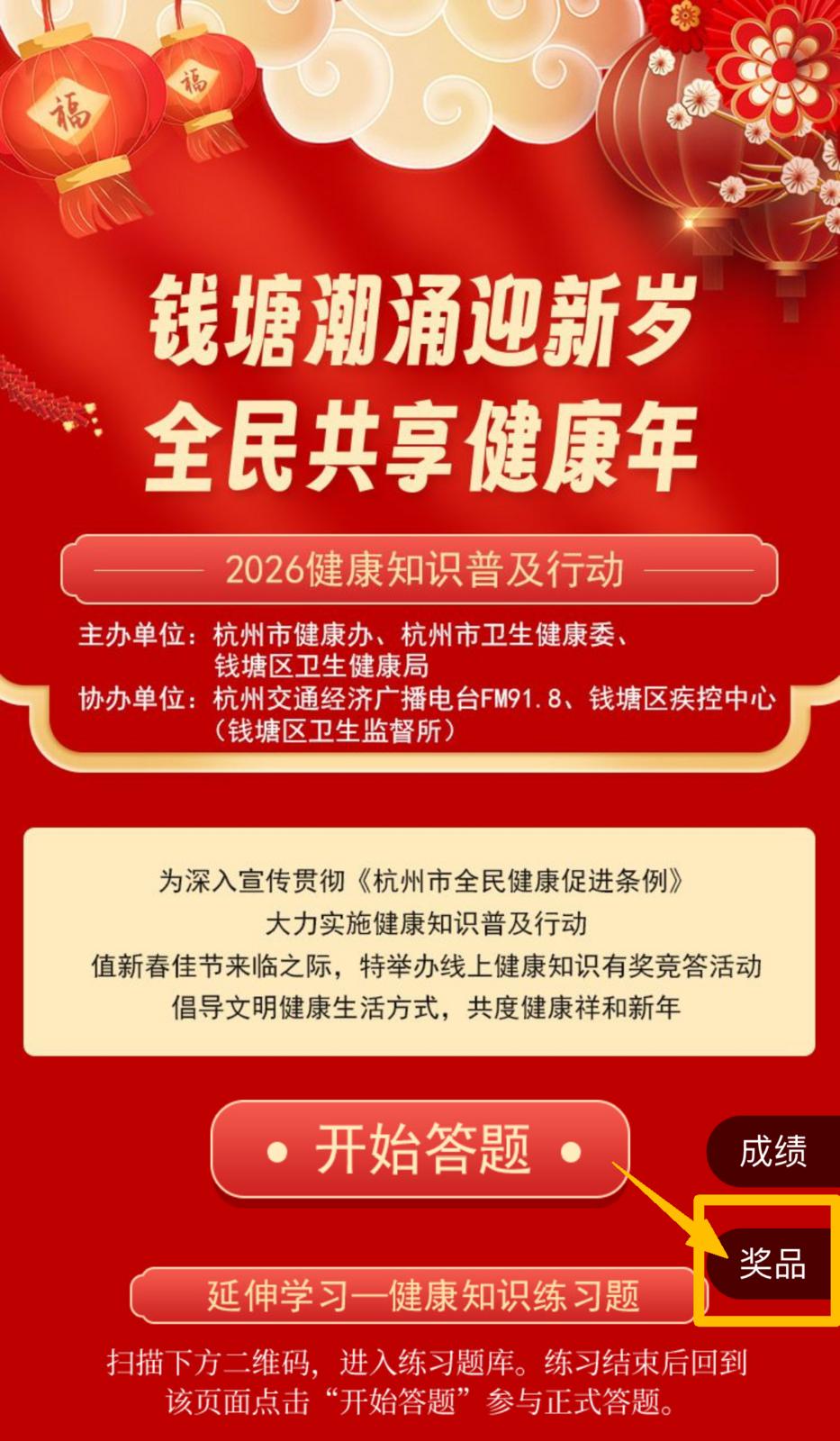Open the 成绩 results panel

[x=773, y=1152]
